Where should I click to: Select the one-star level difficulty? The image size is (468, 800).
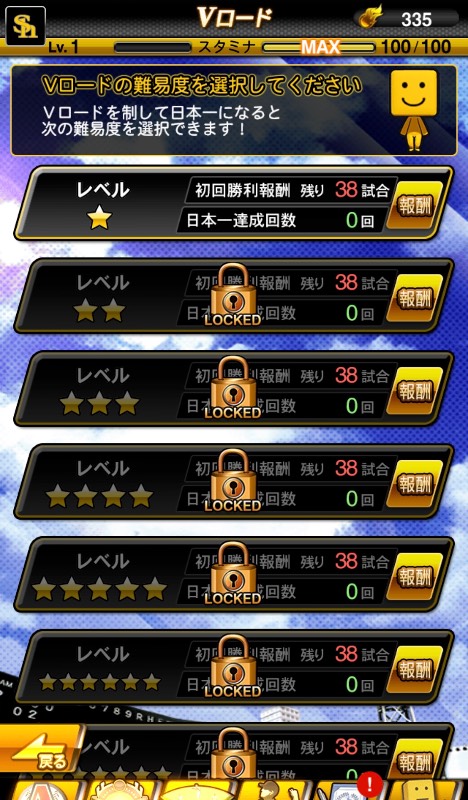pyautogui.click(x=233, y=203)
